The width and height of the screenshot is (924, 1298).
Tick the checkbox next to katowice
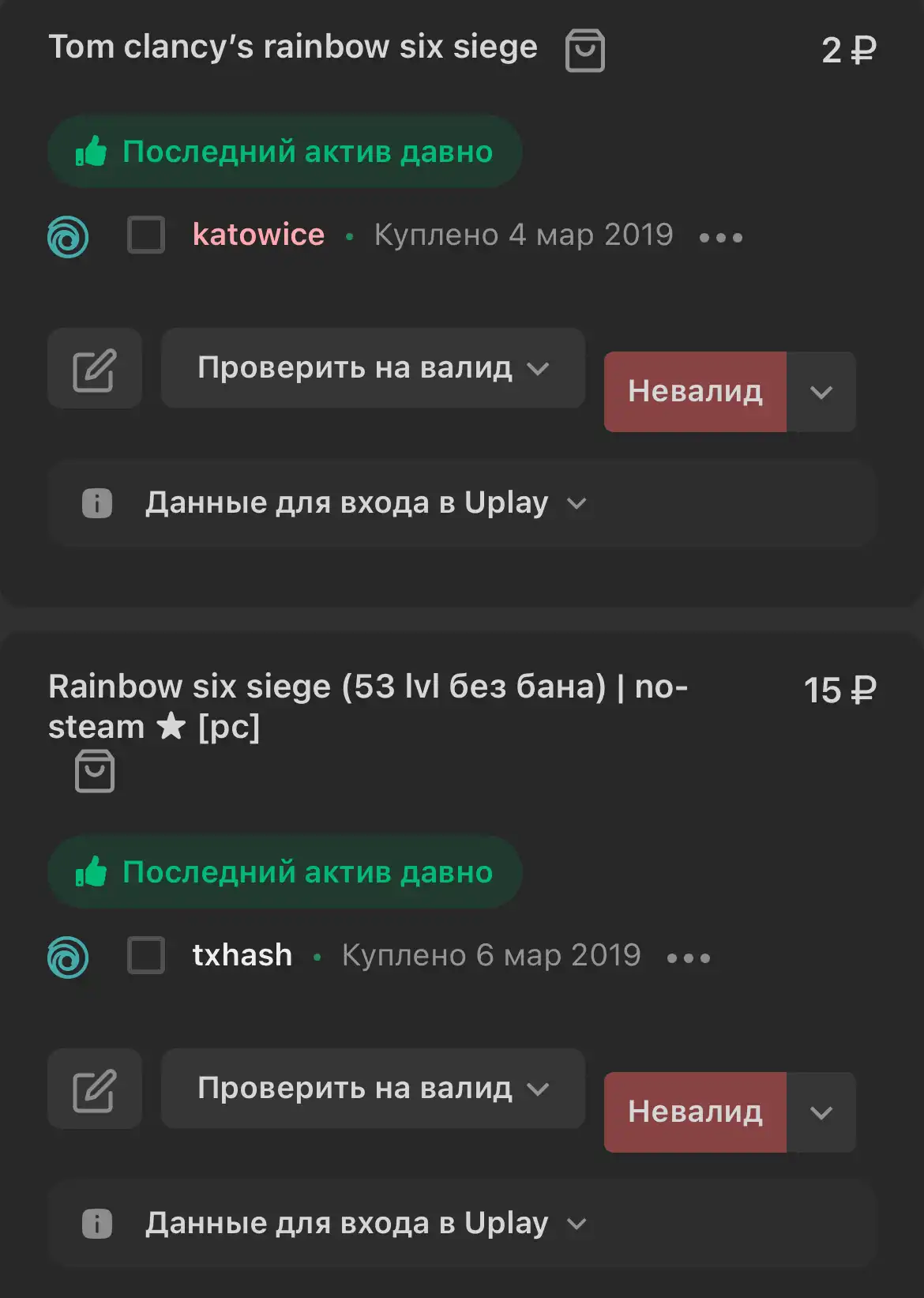click(x=146, y=235)
